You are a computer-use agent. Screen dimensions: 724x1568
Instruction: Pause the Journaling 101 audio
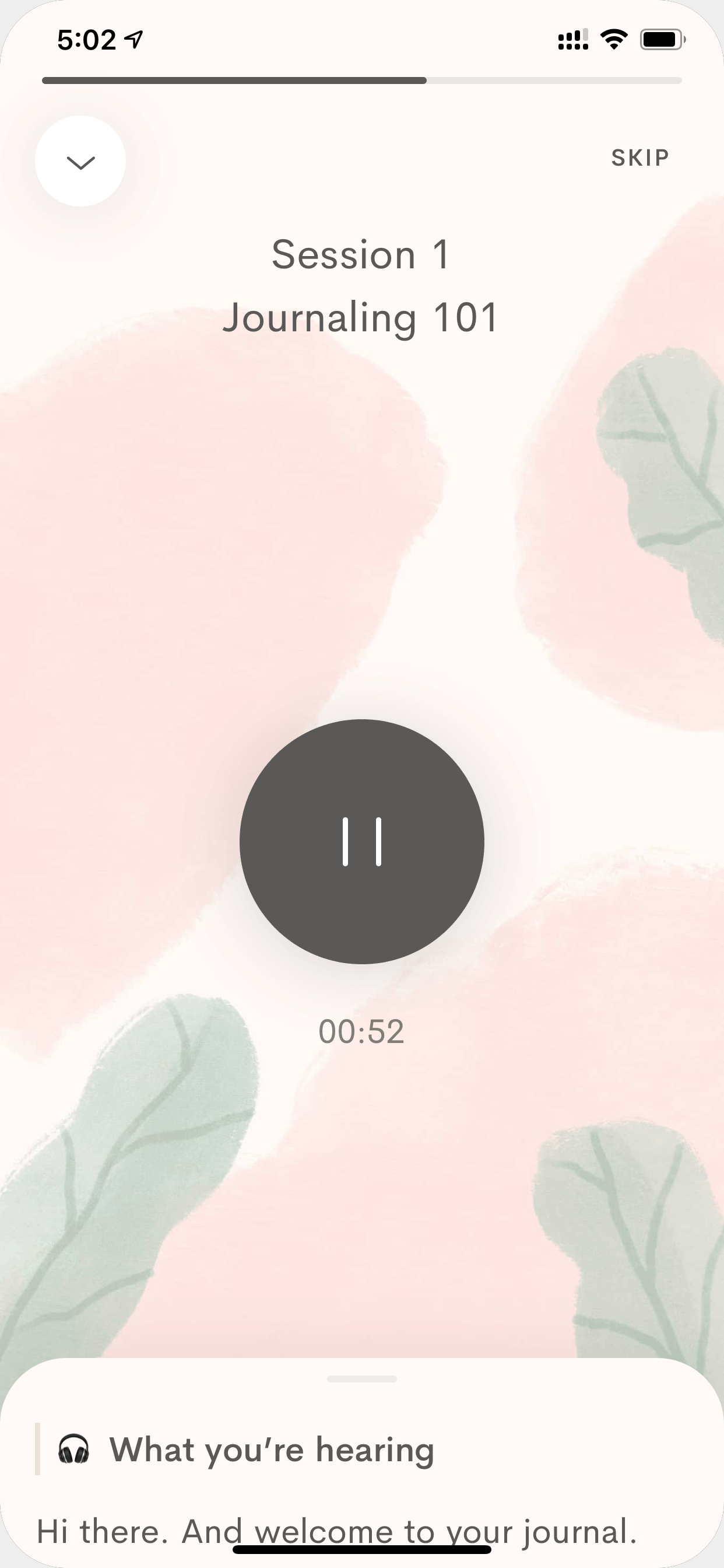(x=362, y=841)
